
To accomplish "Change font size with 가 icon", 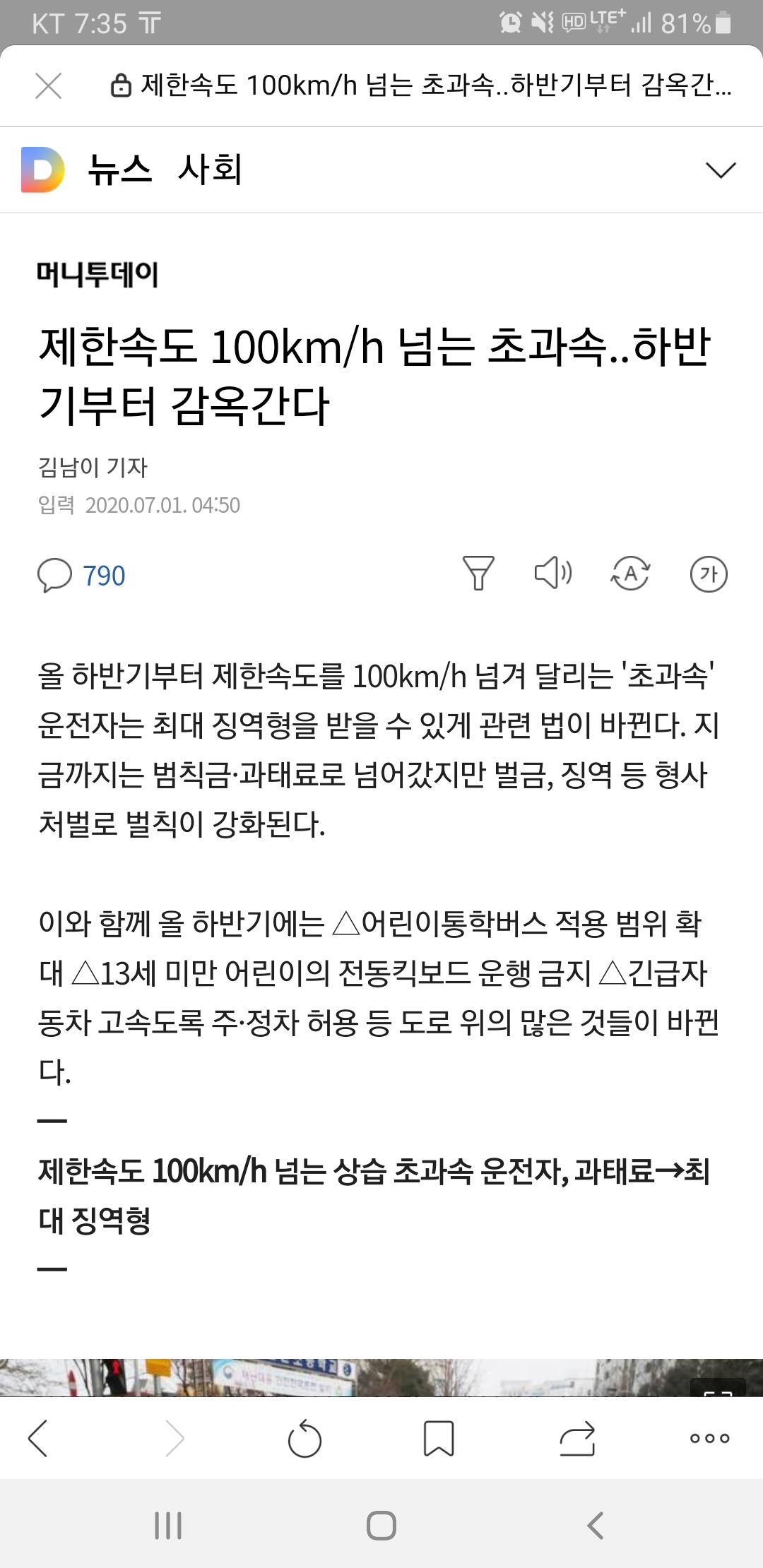I will (708, 573).
